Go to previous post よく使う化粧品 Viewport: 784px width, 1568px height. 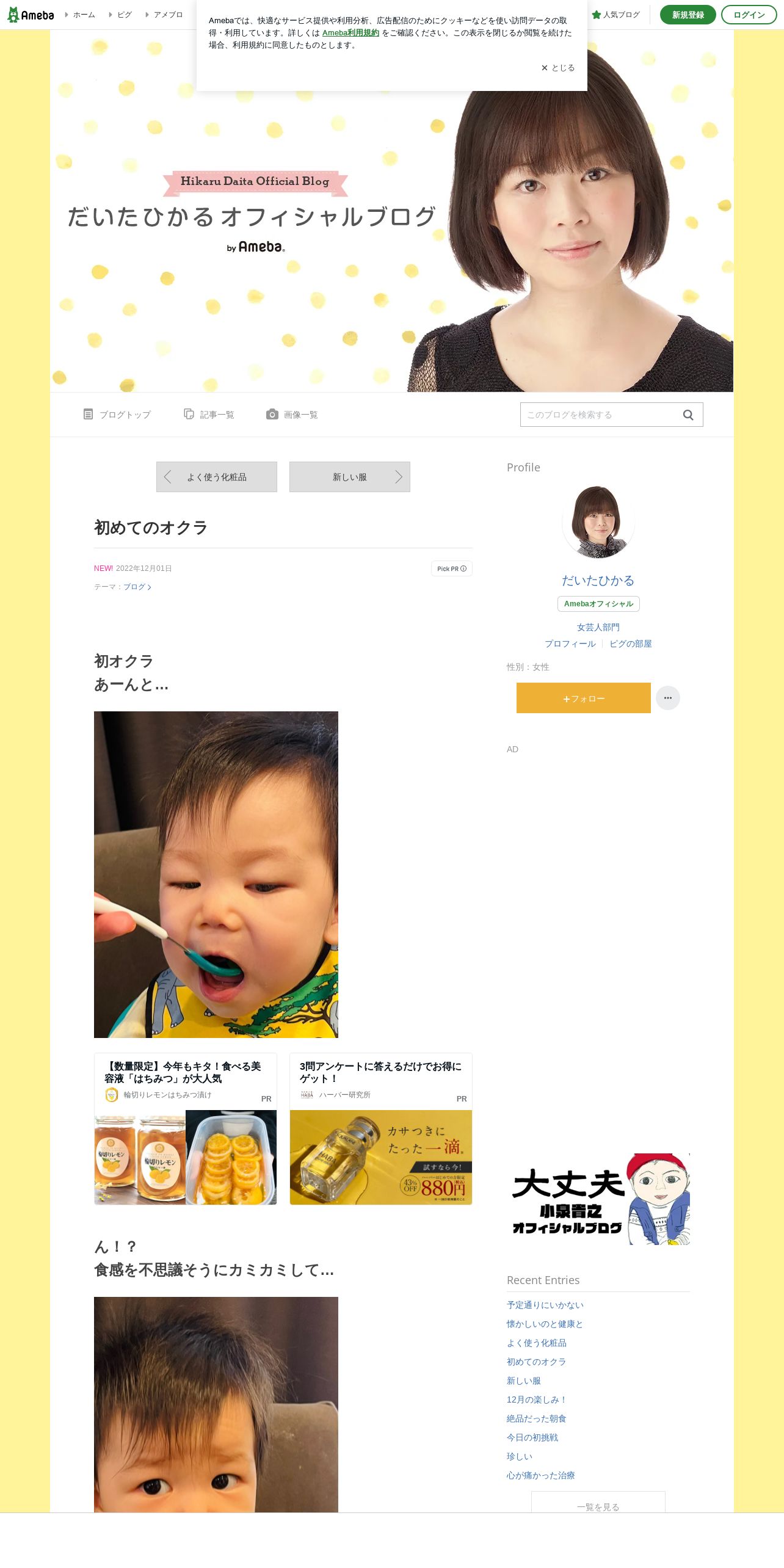click(217, 477)
